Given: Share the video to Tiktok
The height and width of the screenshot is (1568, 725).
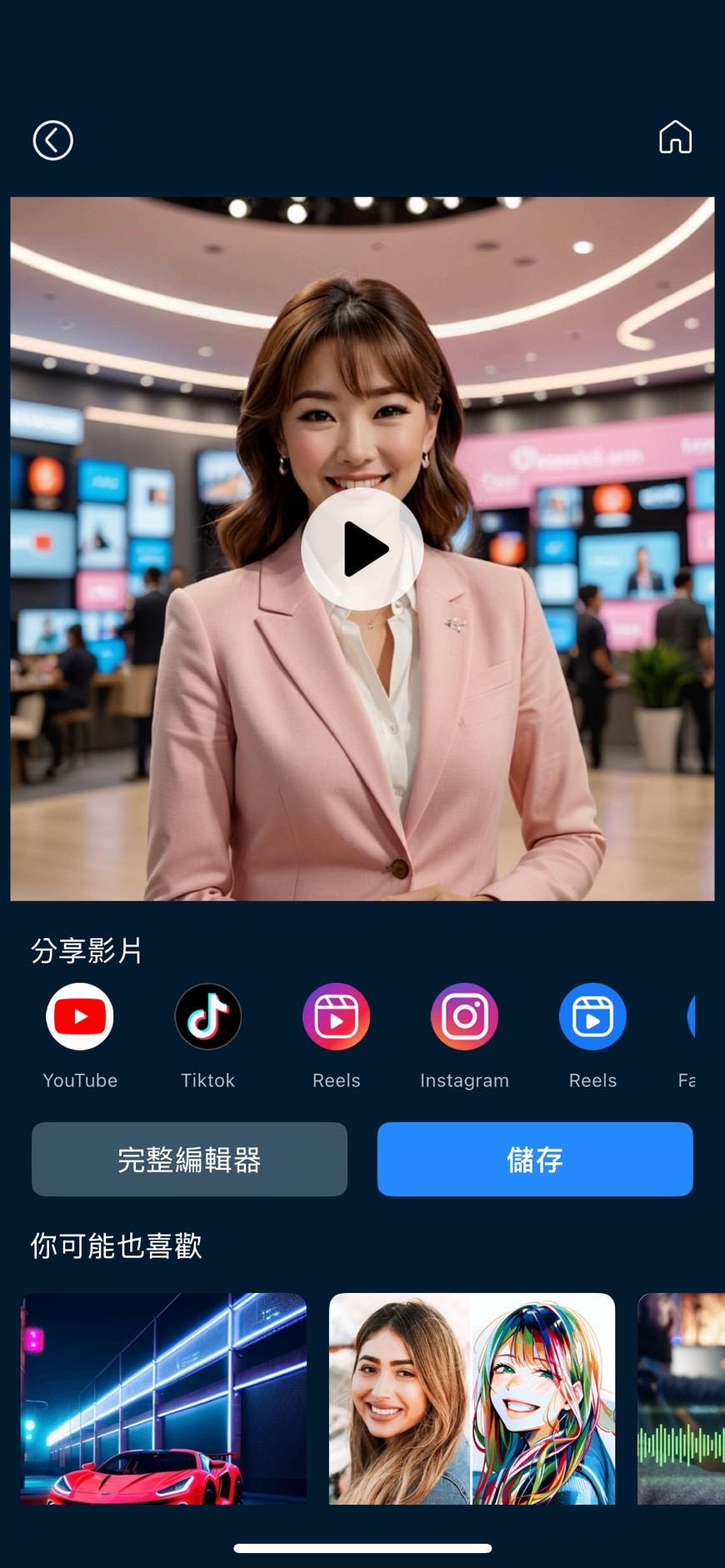Looking at the screenshot, I should tap(208, 1017).
